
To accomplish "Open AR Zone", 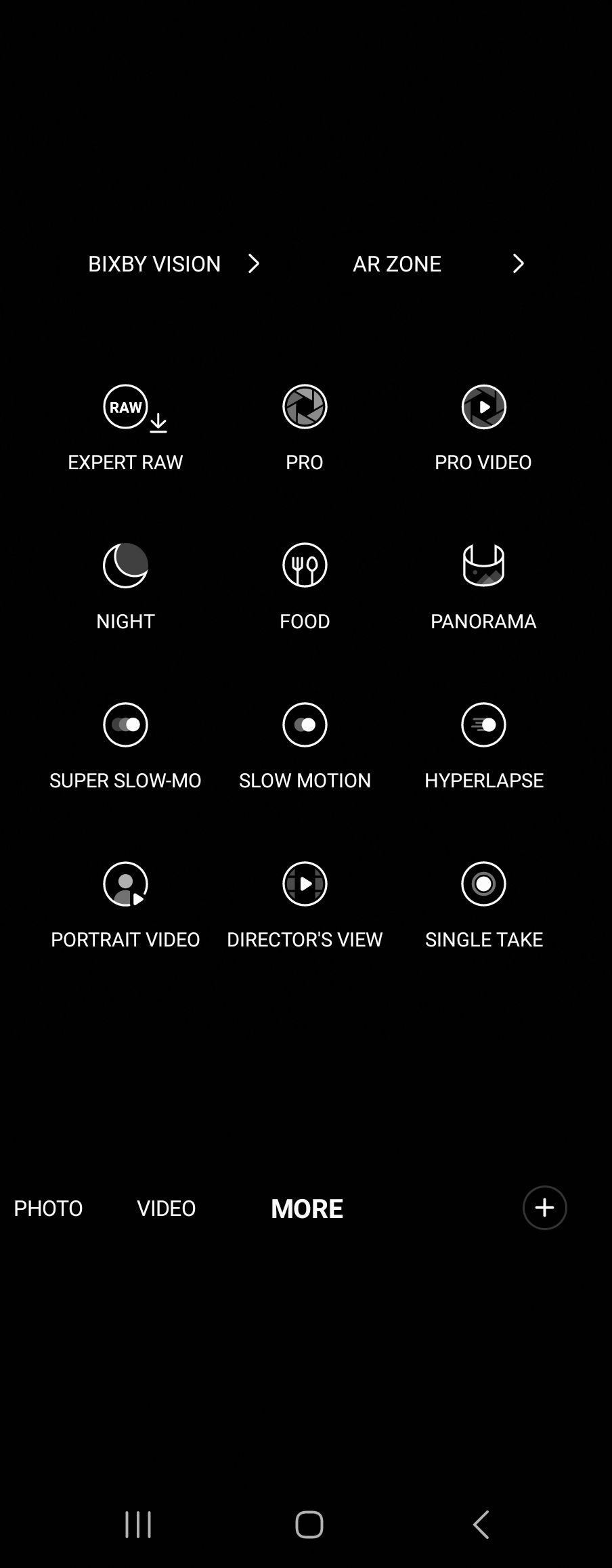I will pos(439,263).
